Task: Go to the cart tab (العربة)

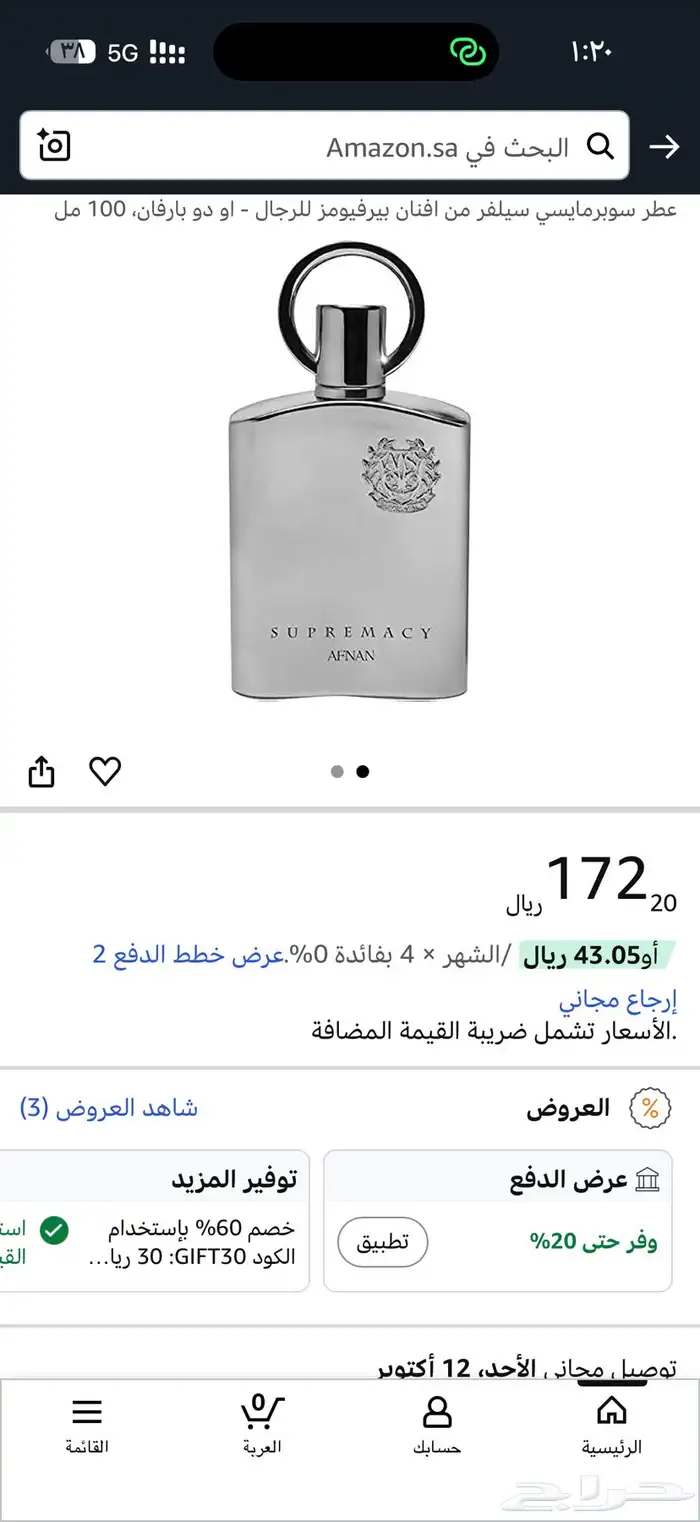Action: pyautogui.click(x=263, y=1423)
